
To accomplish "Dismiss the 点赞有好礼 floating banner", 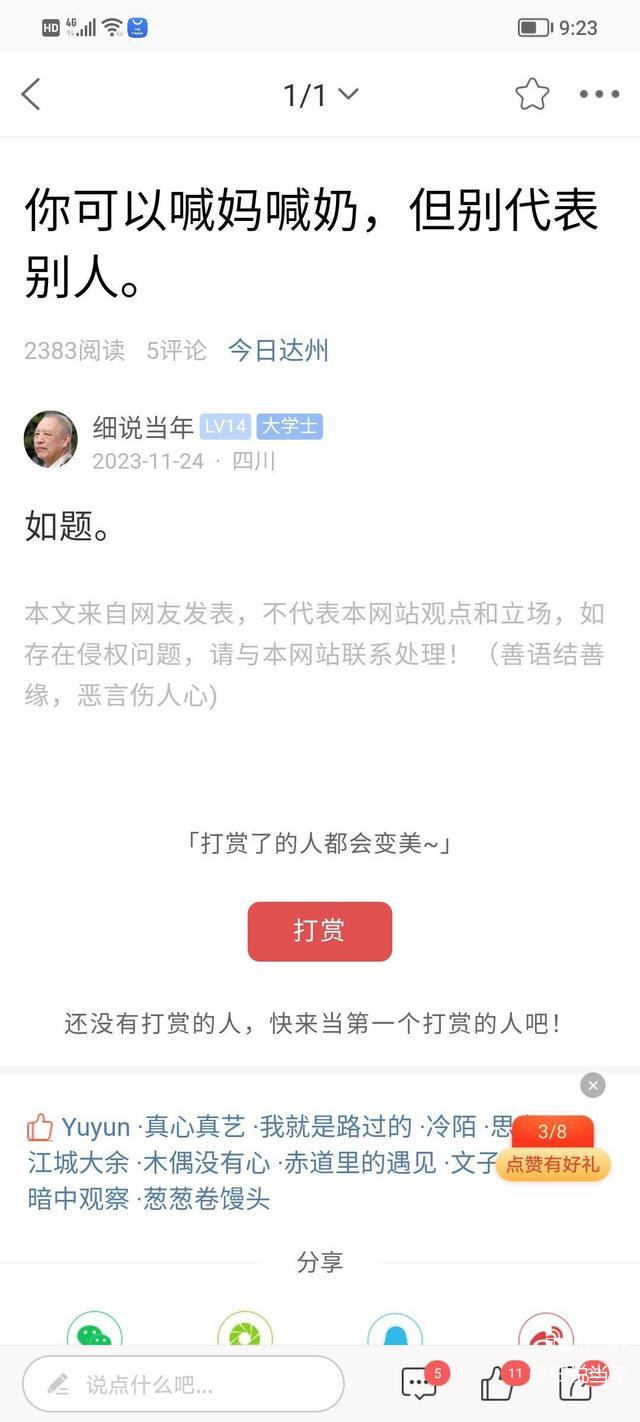I will (593, 1085).
